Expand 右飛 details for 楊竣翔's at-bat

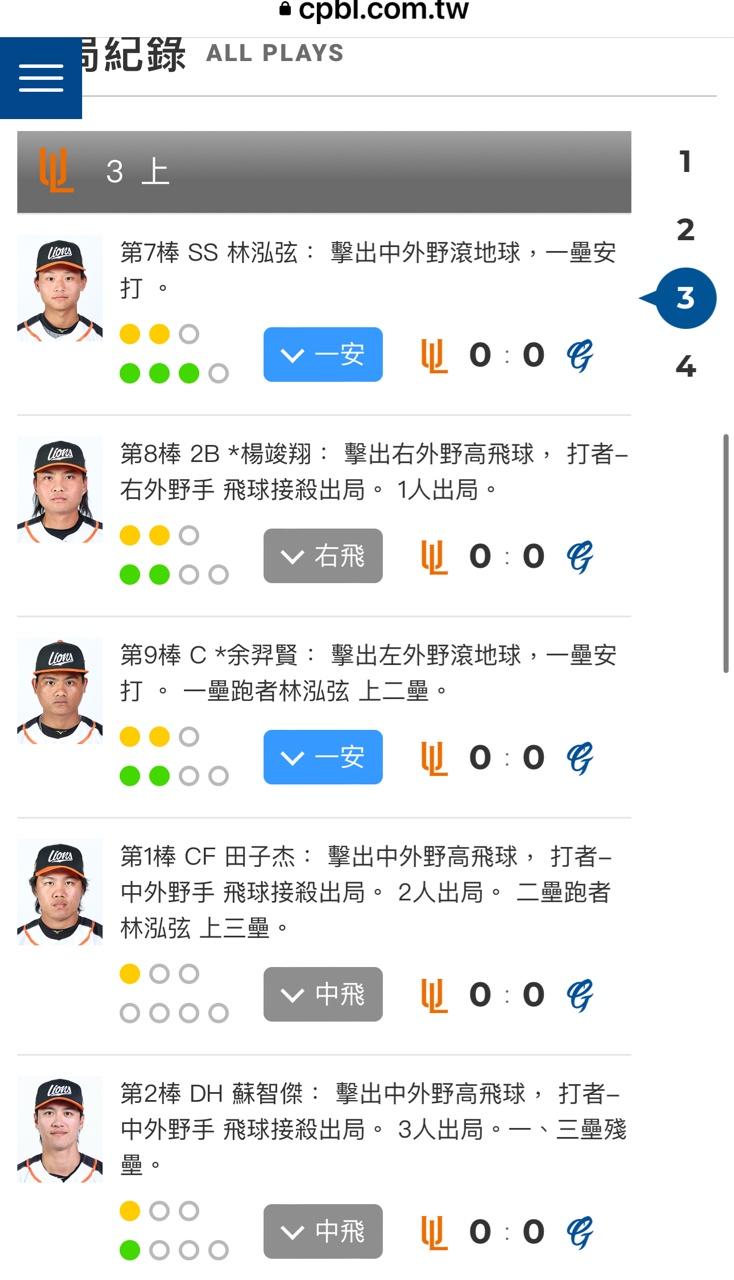tap(323, 556)
